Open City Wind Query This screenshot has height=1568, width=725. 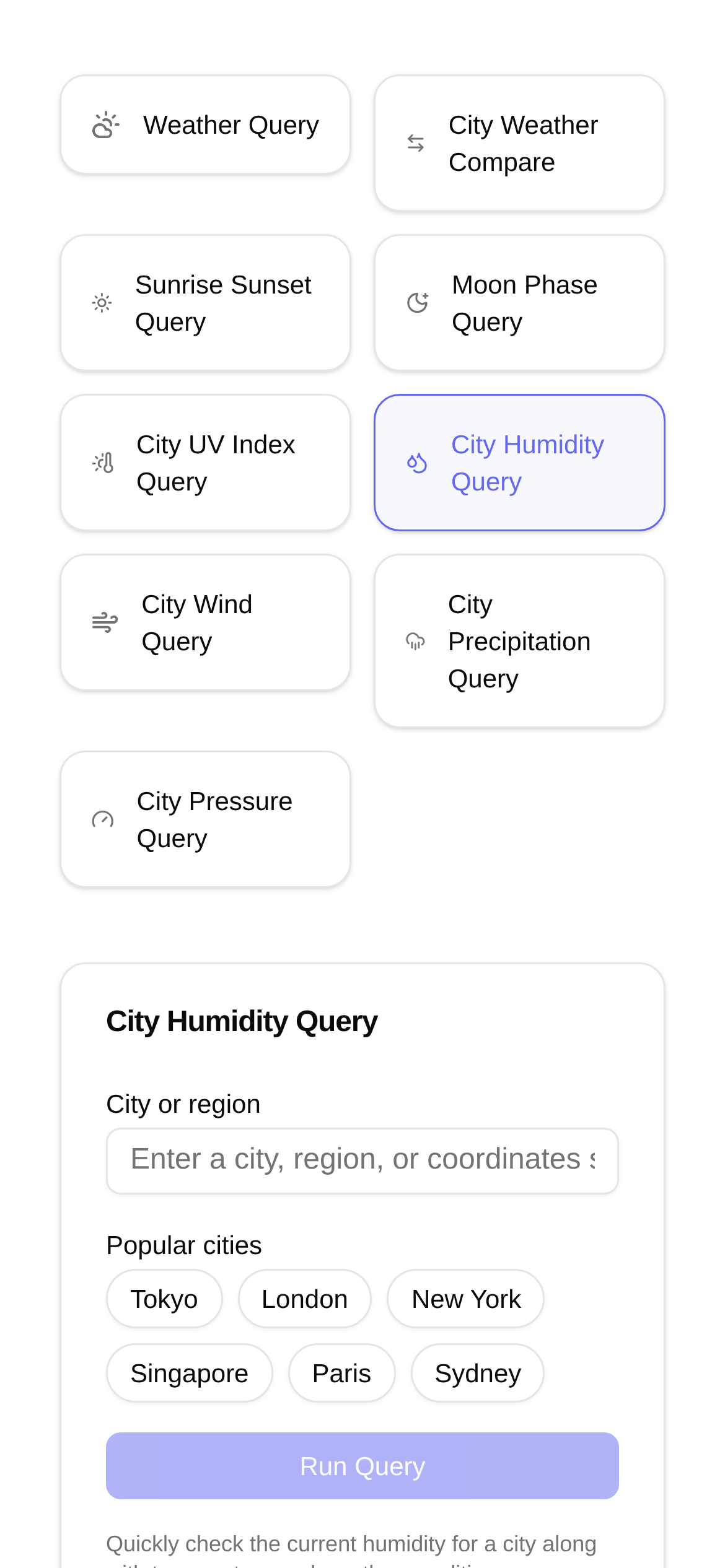pos(205,623)
